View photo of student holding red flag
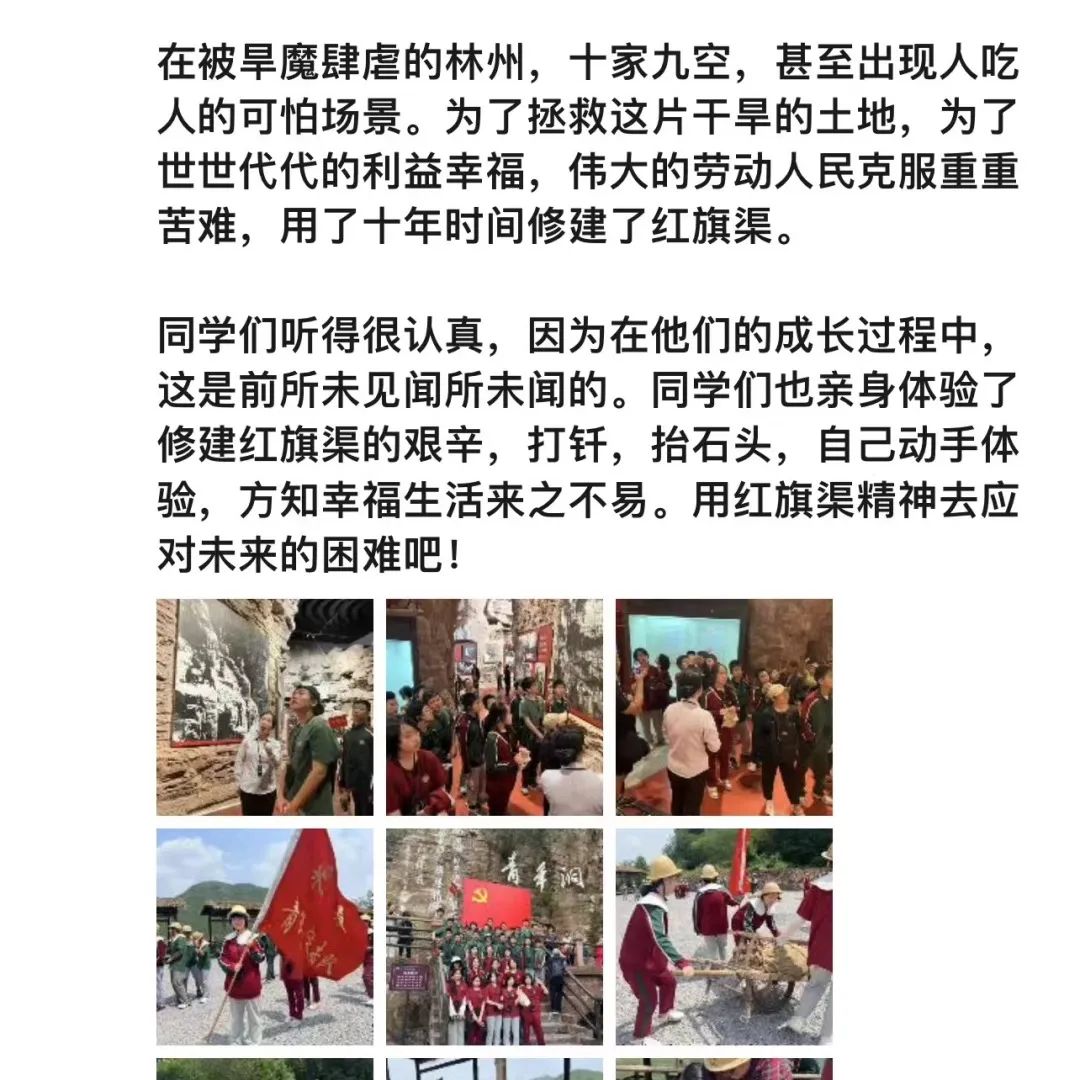This screenshot has width=1080, height=1080. click(x=264, y=936)
